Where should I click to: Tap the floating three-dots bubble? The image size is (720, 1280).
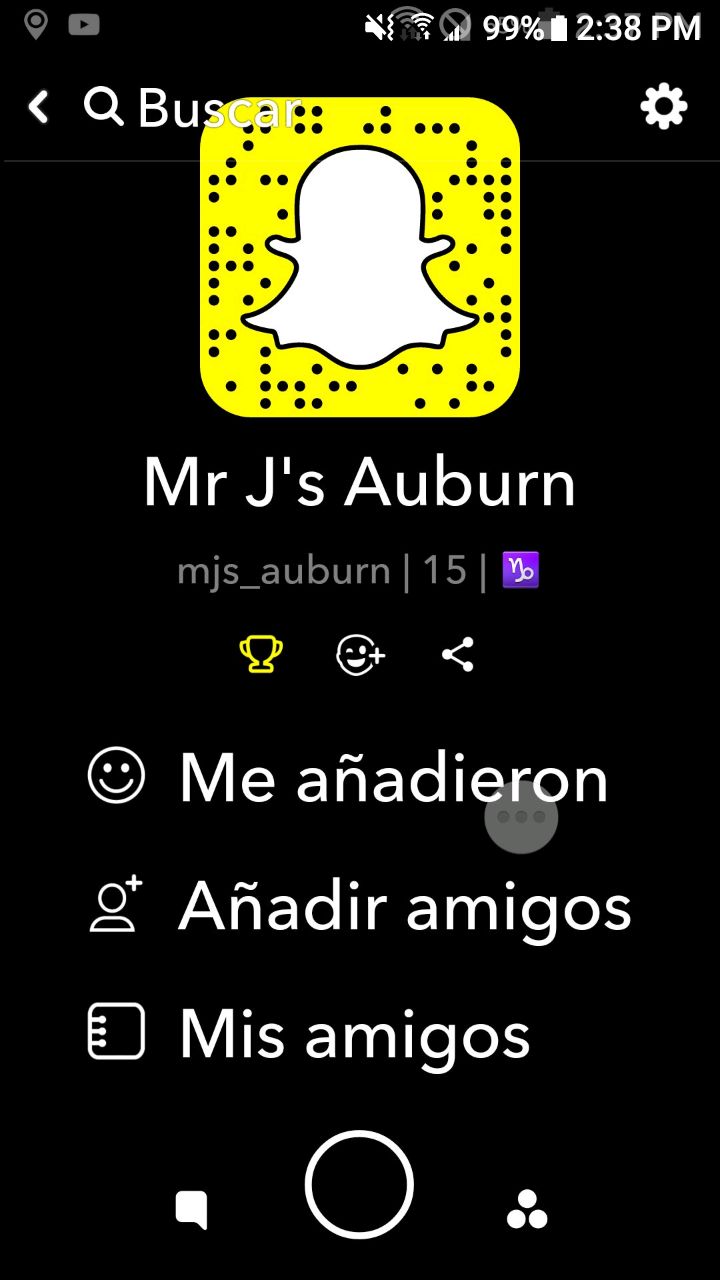point(521,817)
